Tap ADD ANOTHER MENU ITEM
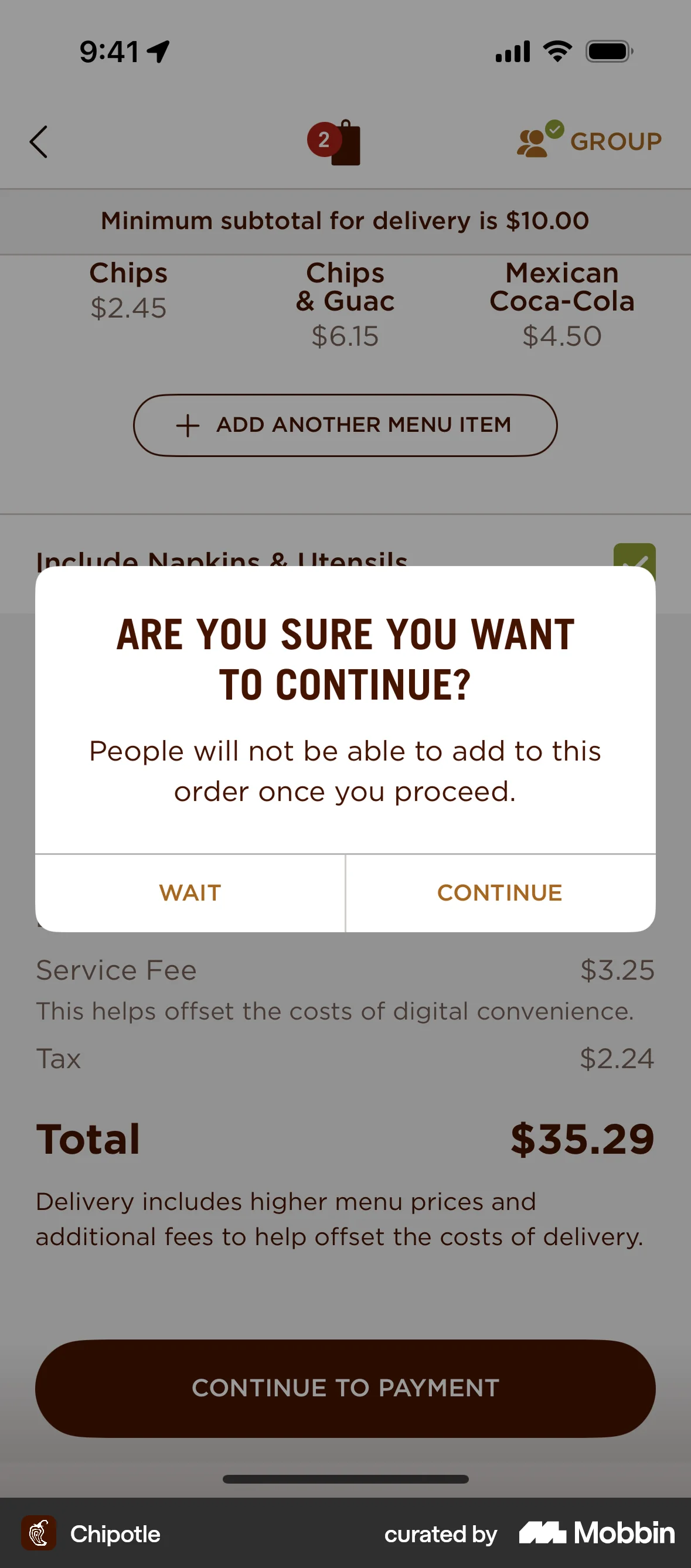This screenshot has width=691, height=1568. (x=363, y=425)
